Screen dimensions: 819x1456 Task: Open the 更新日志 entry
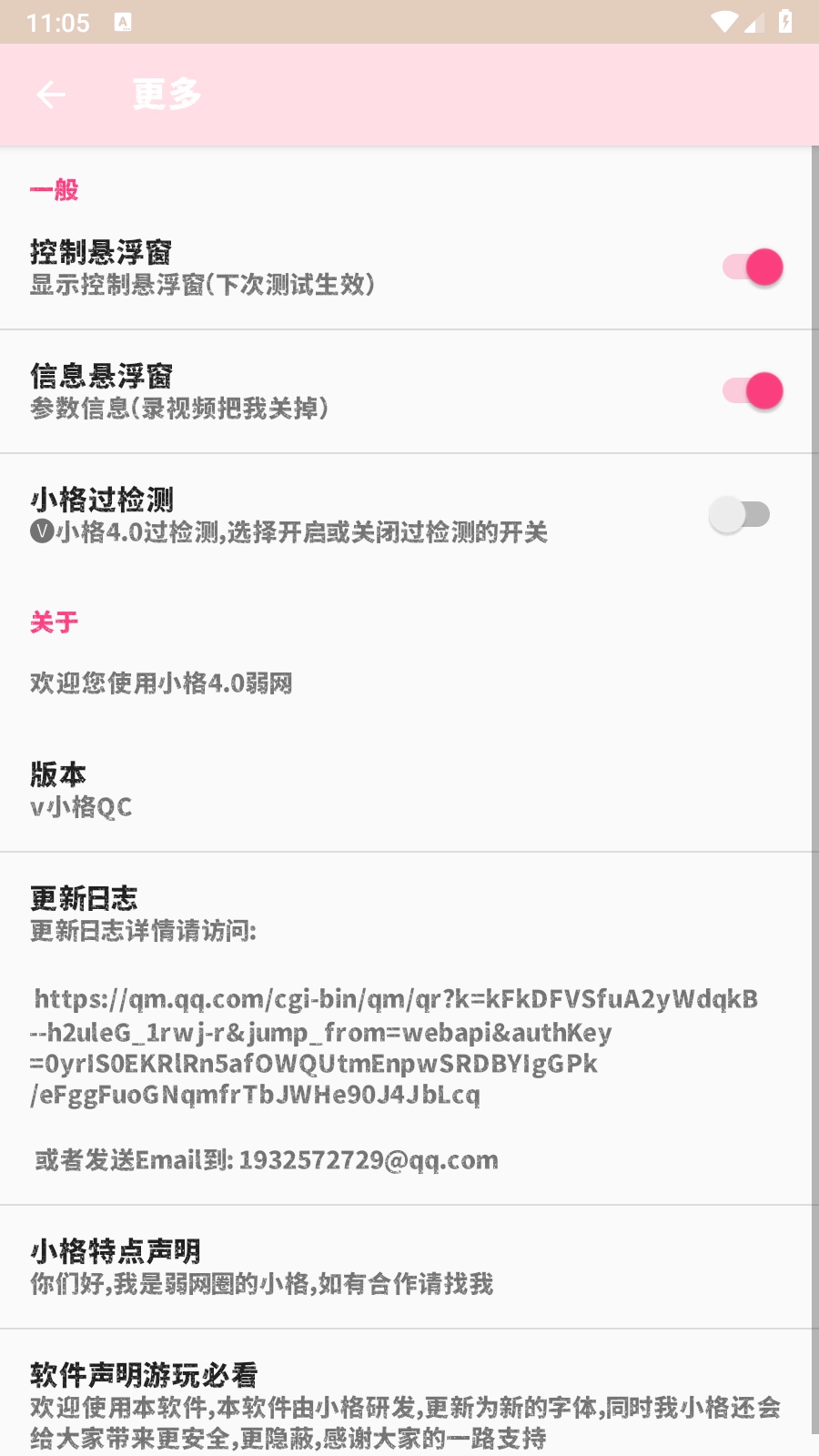[406, 1029]
